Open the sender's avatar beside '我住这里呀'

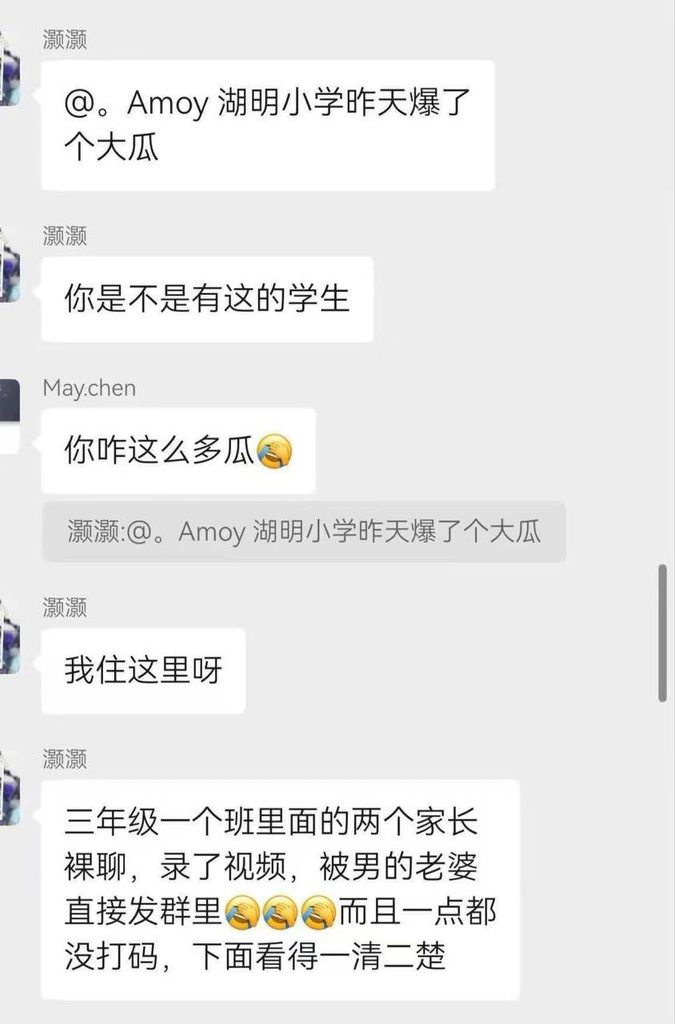click(10, 636)
